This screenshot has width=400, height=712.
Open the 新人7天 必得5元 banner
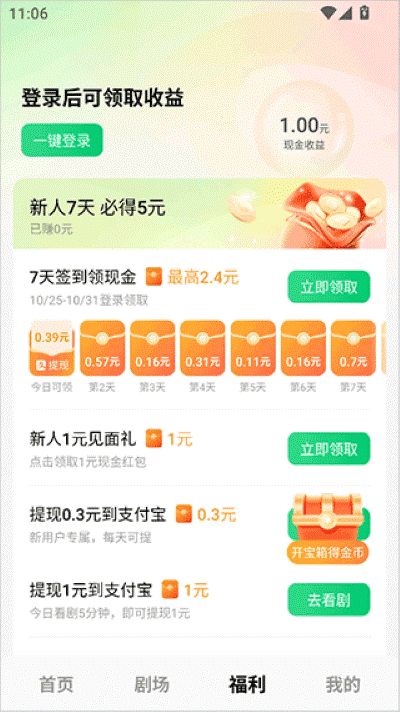tap(200, 213)
